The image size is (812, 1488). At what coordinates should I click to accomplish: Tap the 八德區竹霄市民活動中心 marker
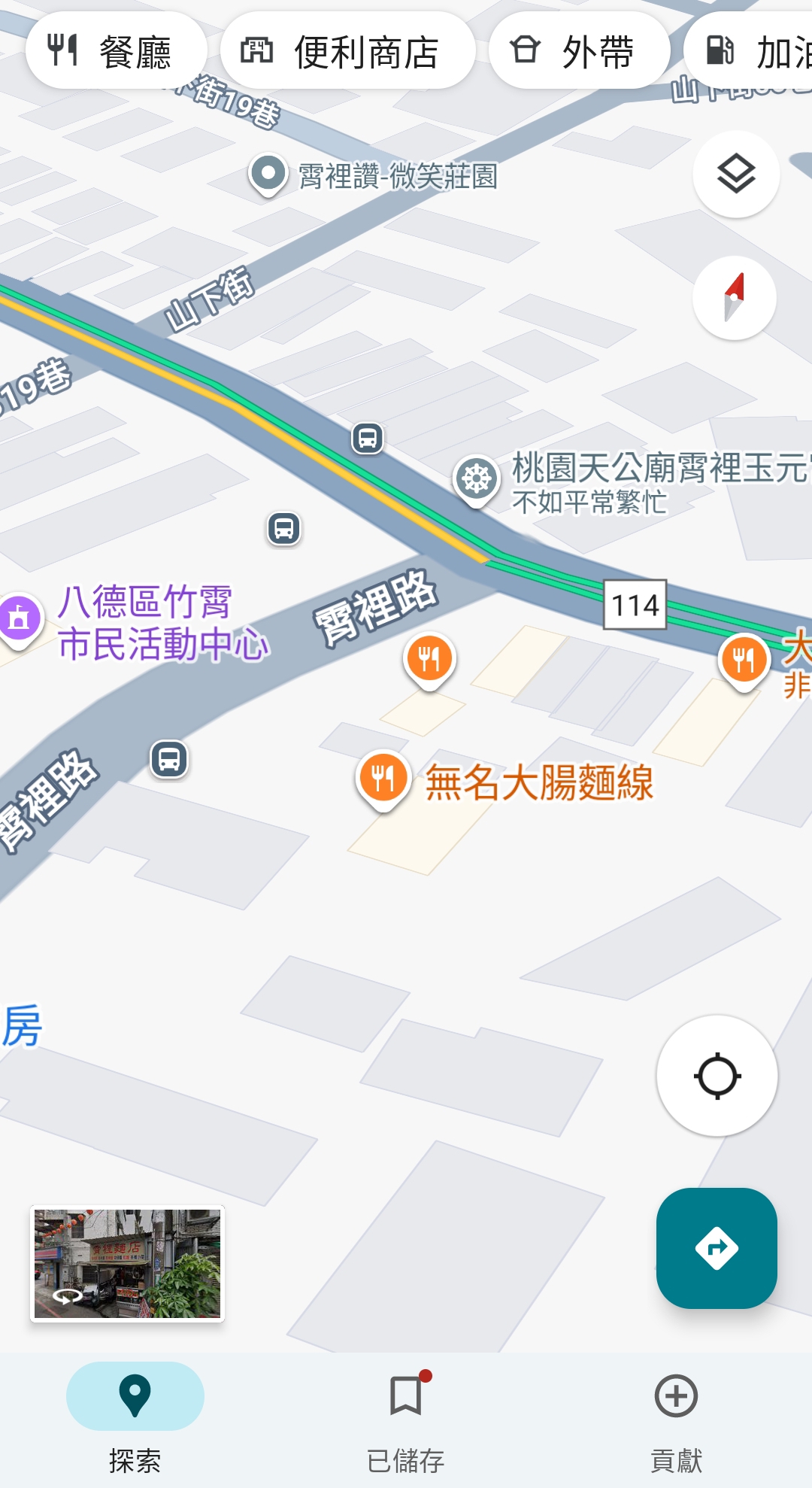point(20,619)
